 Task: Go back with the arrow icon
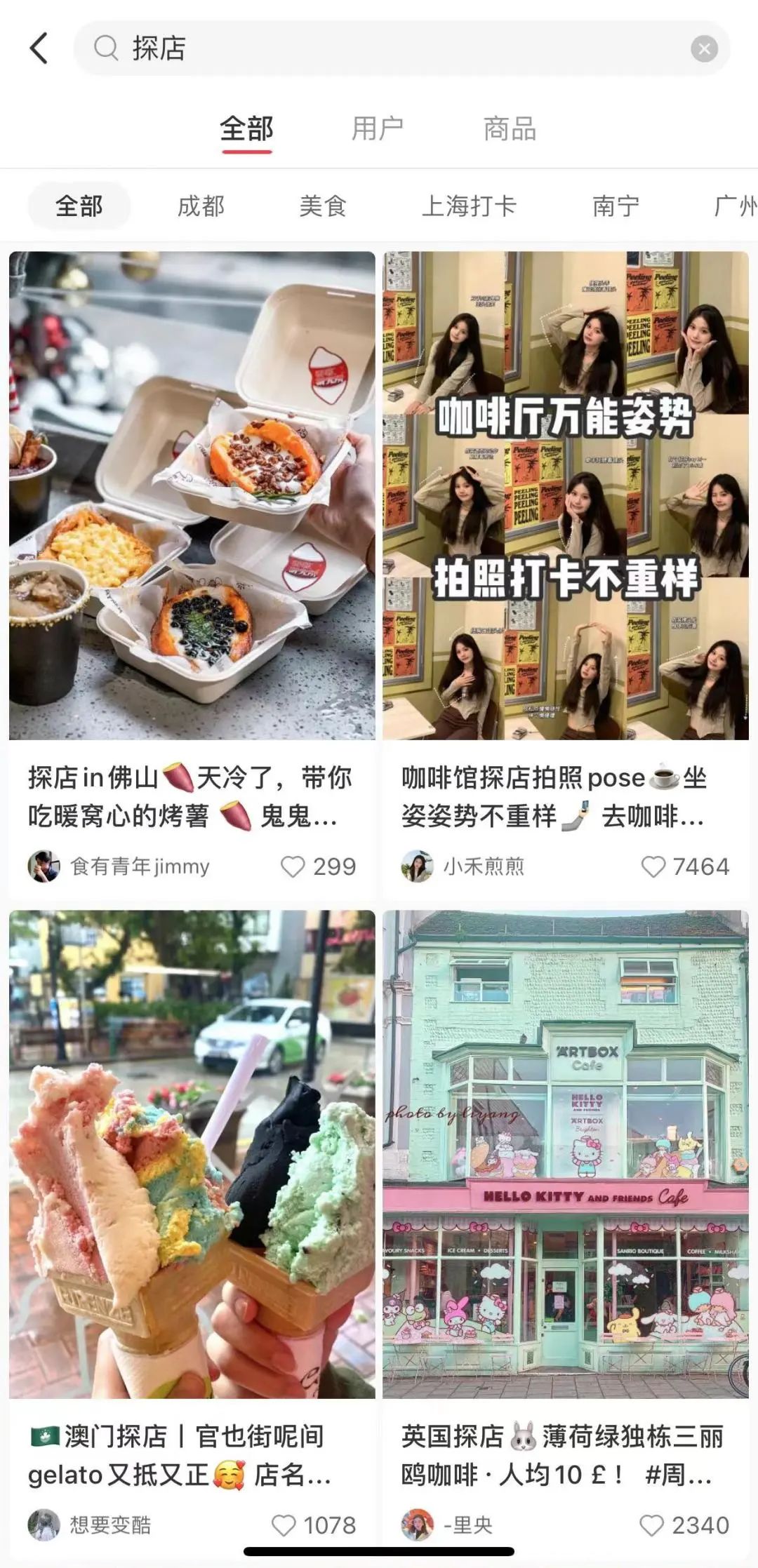[x=39, y=48]
